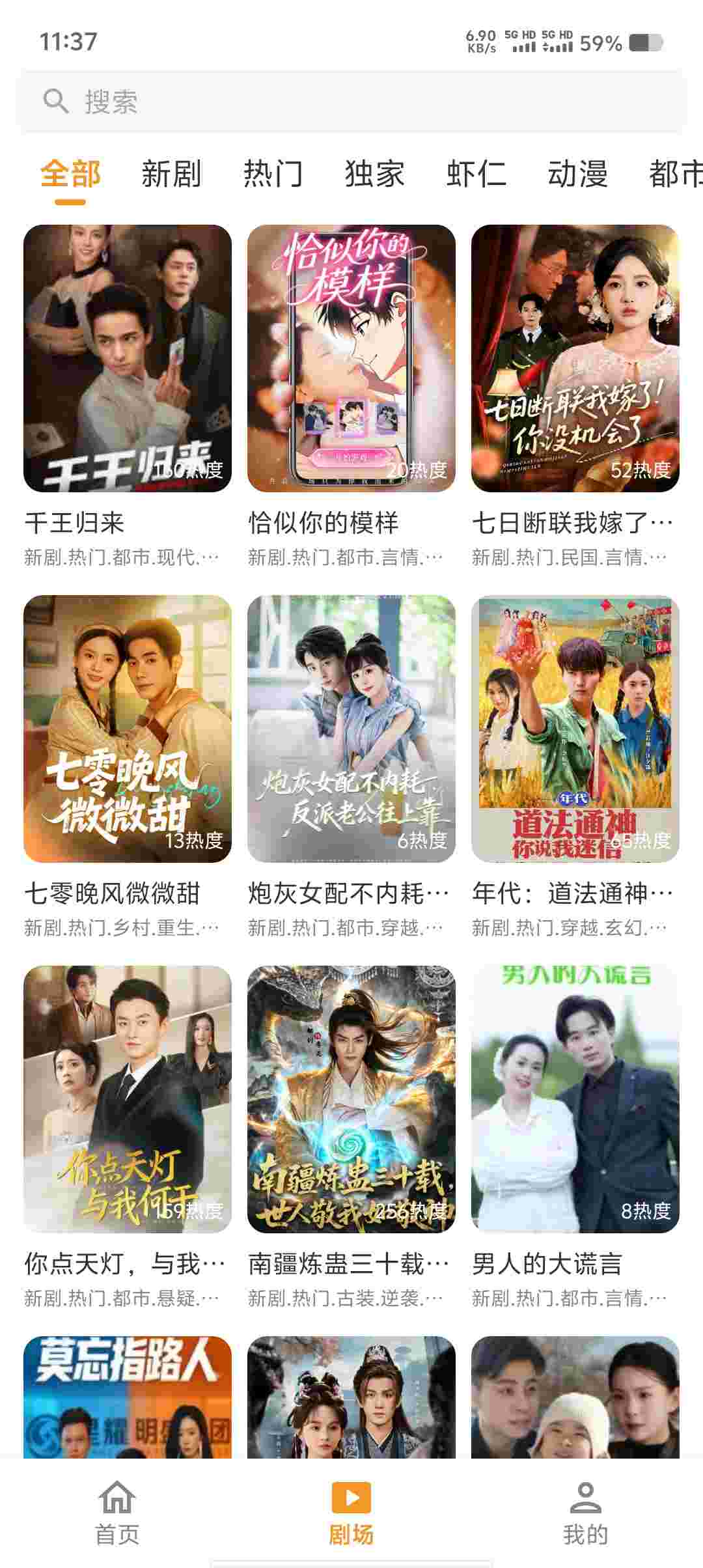
Task: Open the 搜索 search box
Action: coord(351,102)
